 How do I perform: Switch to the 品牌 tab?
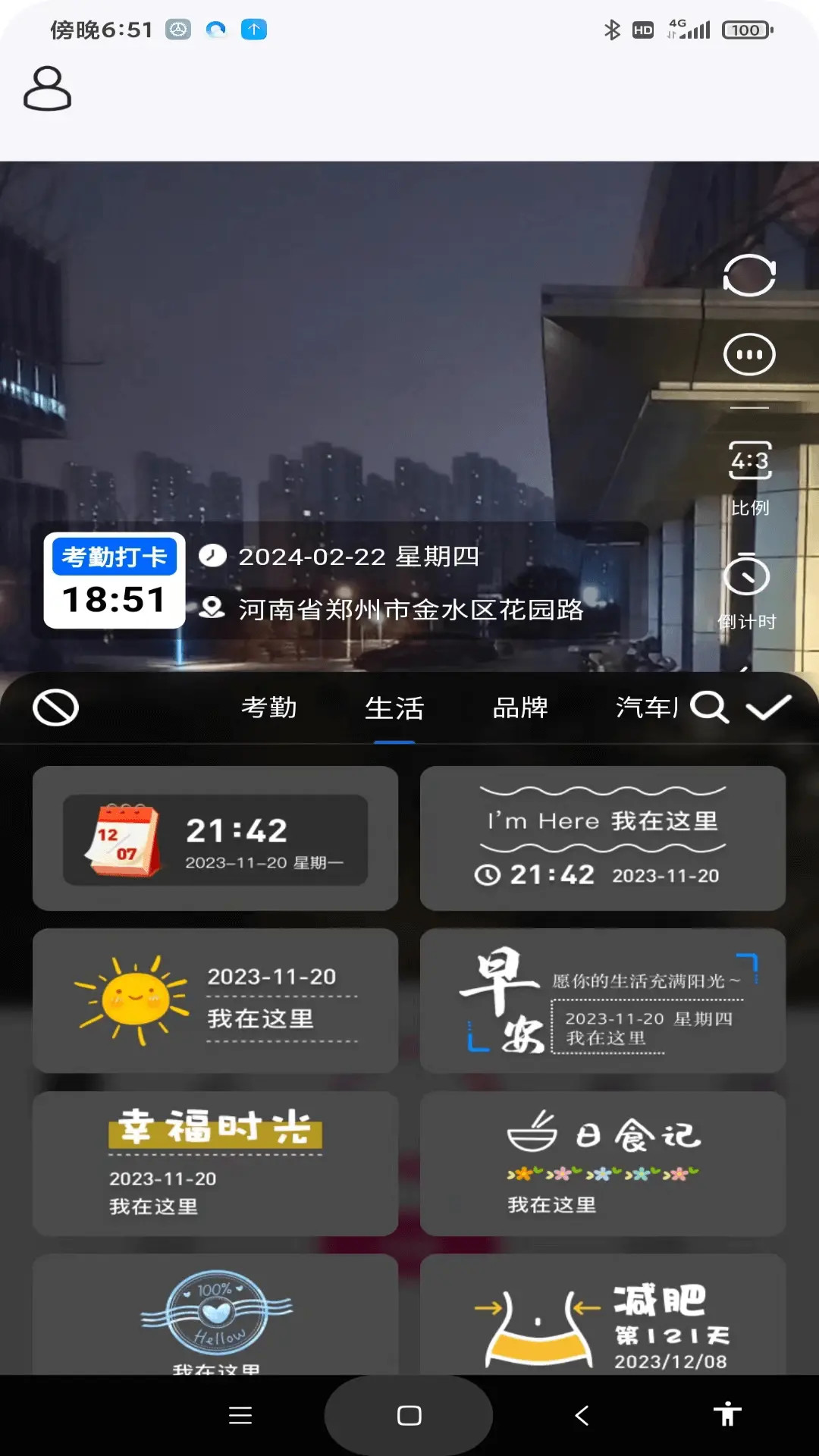[x=520, y=708]
